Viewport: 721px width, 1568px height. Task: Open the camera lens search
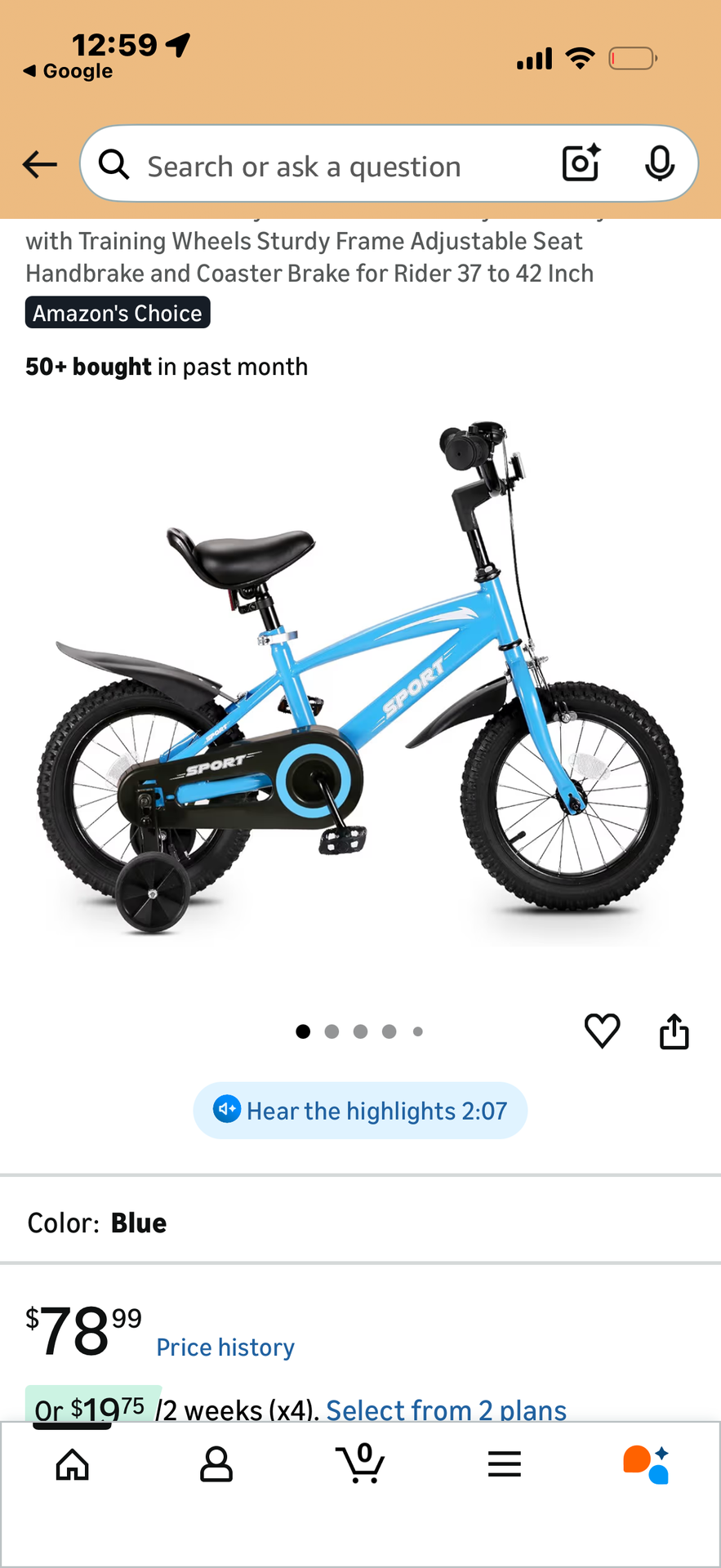click(x=581, y=163)
